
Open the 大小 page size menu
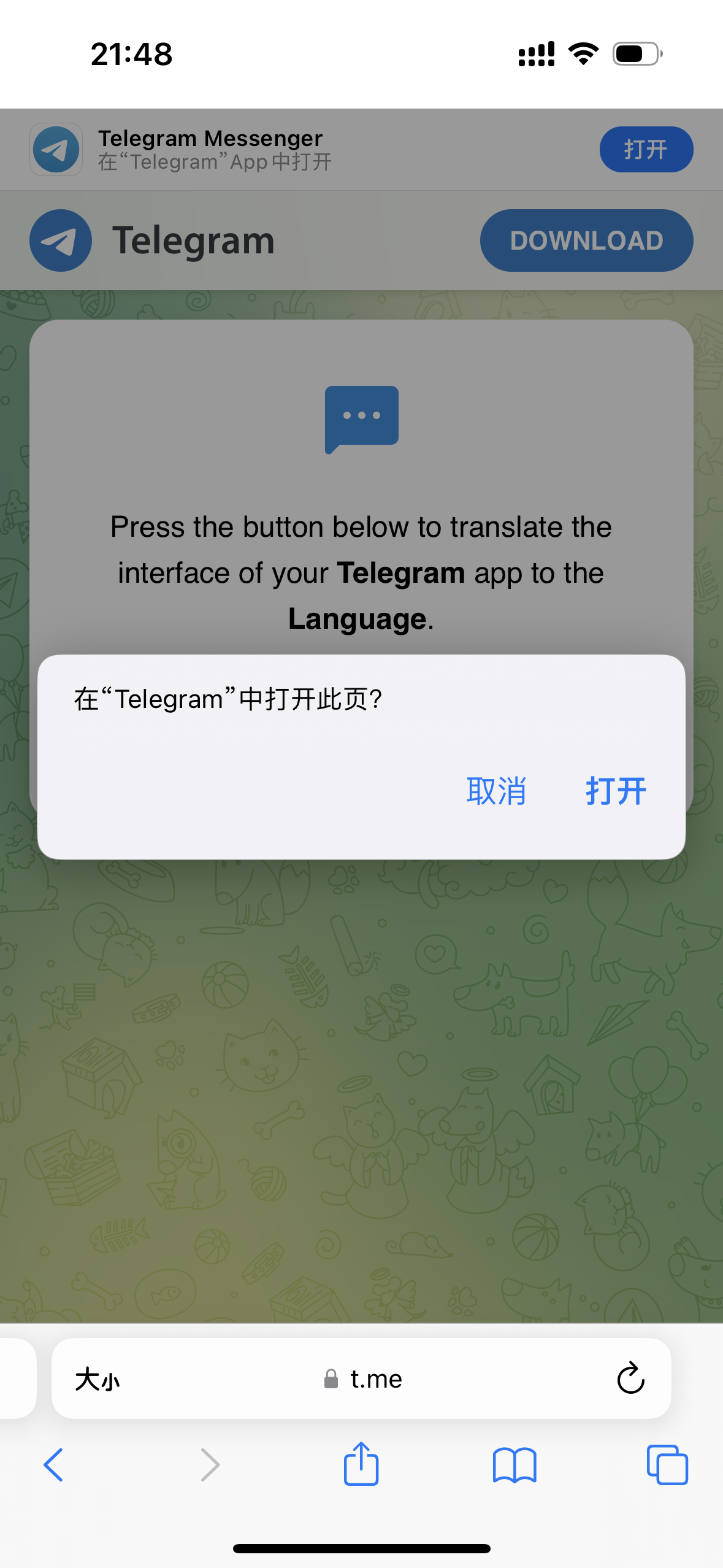click(98, 1380)
